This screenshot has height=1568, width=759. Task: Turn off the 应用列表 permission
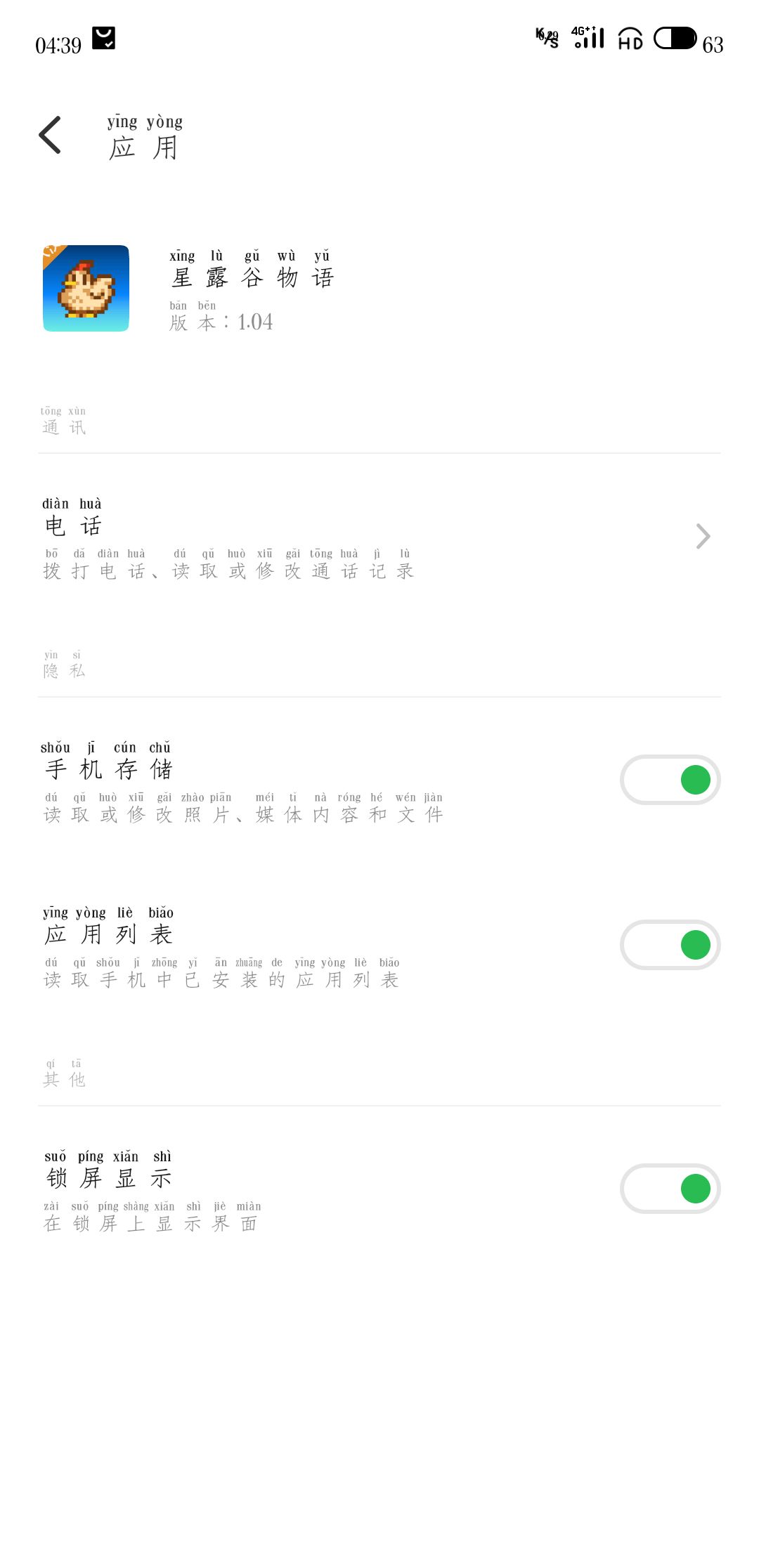(670, 945)
